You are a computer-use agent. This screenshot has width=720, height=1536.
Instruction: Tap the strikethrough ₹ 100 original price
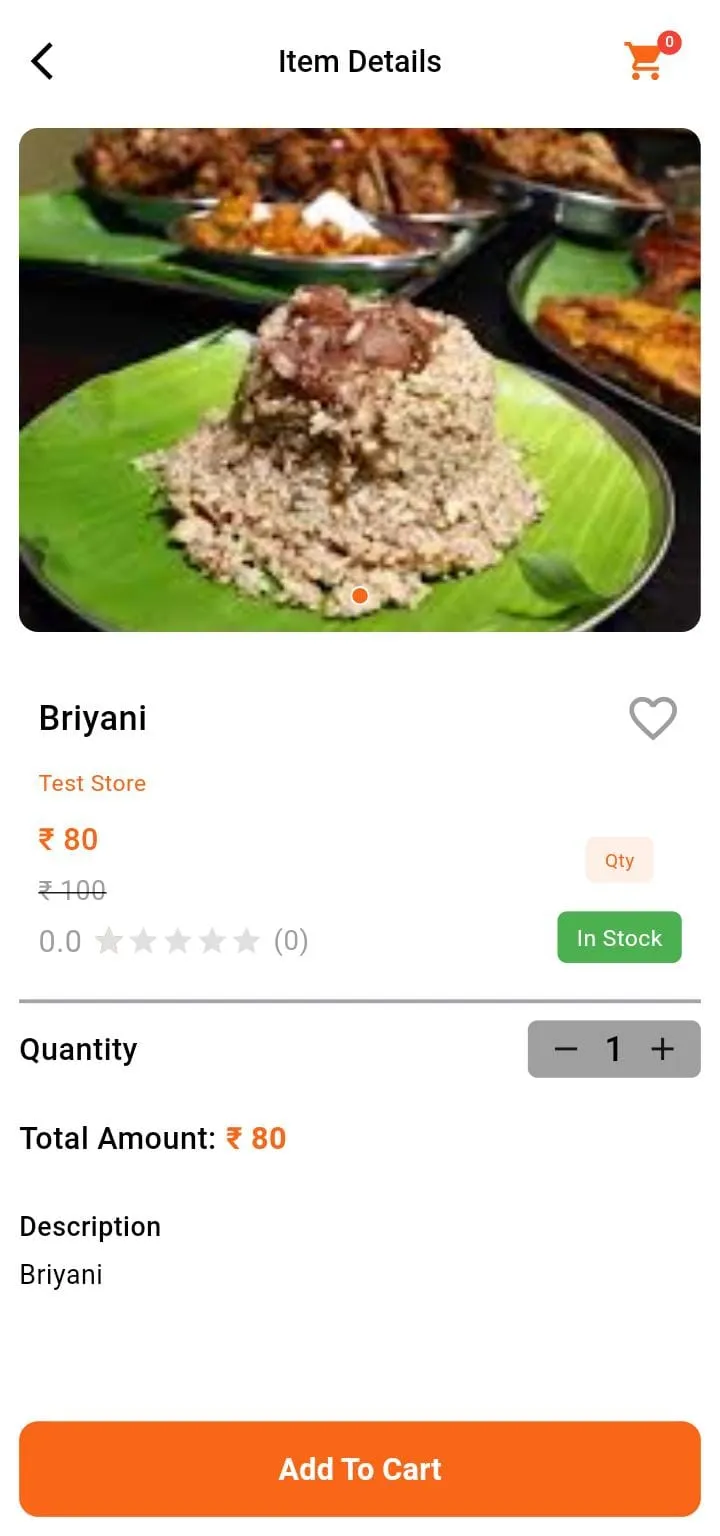pos(72,890)
